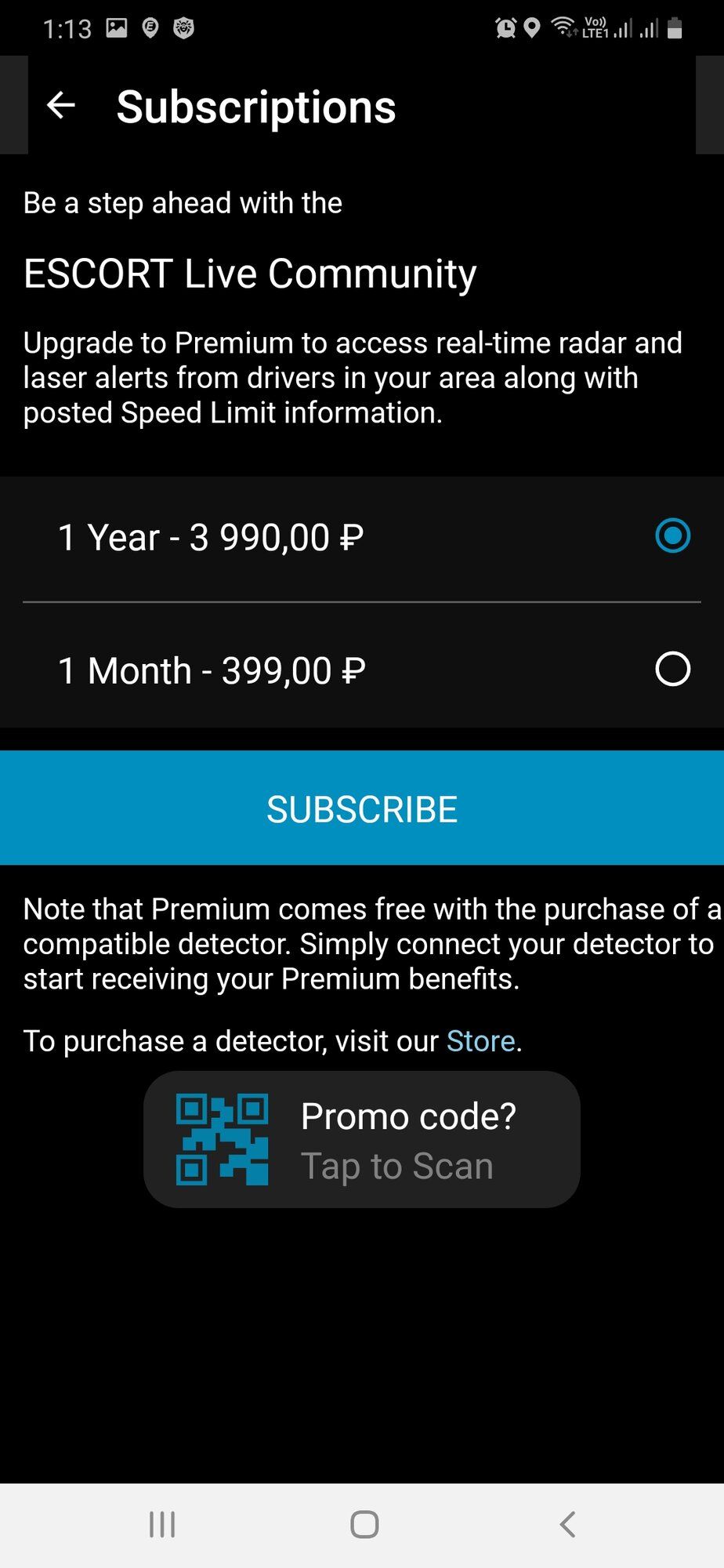This screenshot has width=724, height=1568.
Task: Select the 1 Year subscription option
Action: (362, 538)
